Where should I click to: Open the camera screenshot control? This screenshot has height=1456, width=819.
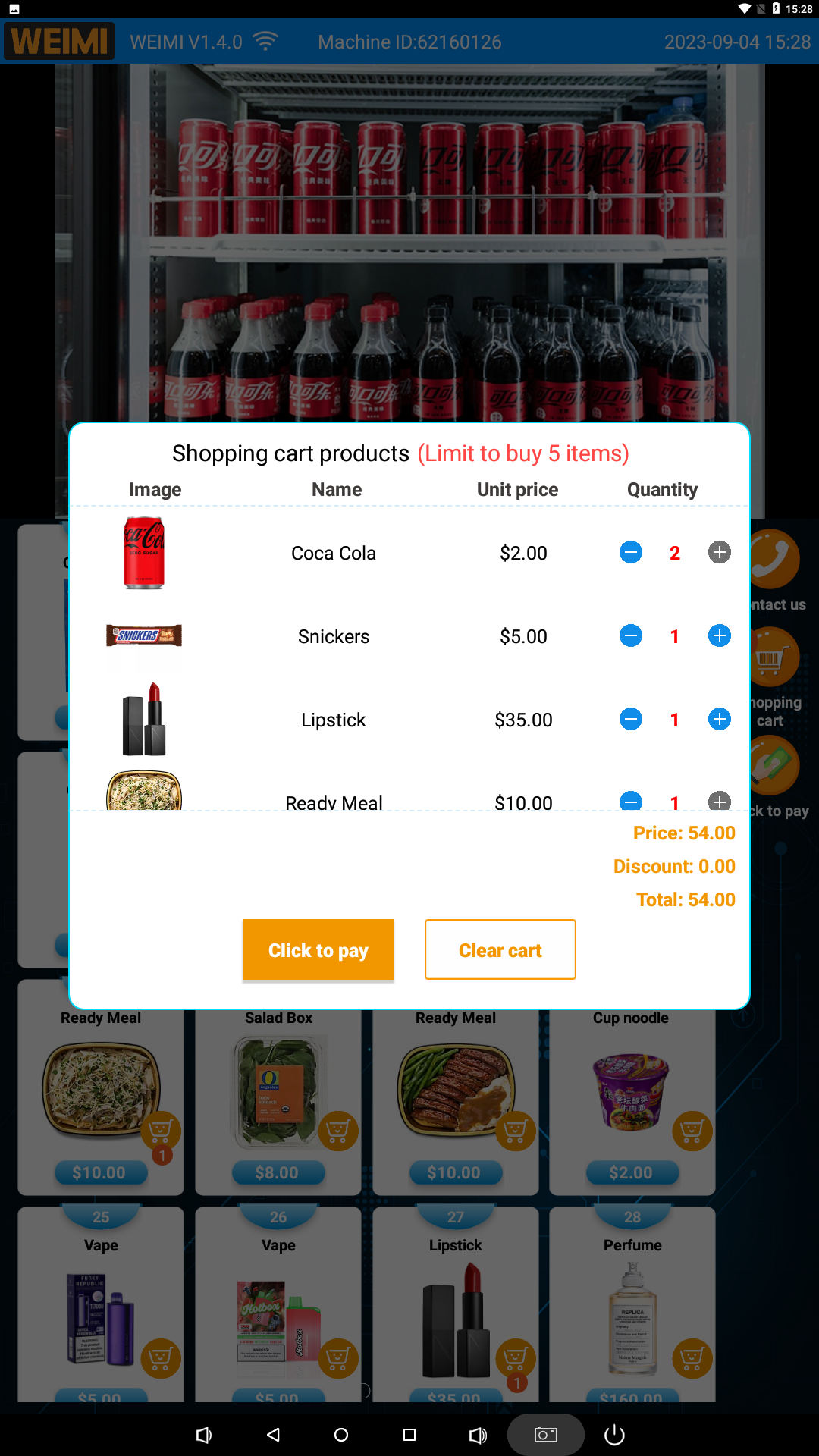point(545,1434)
